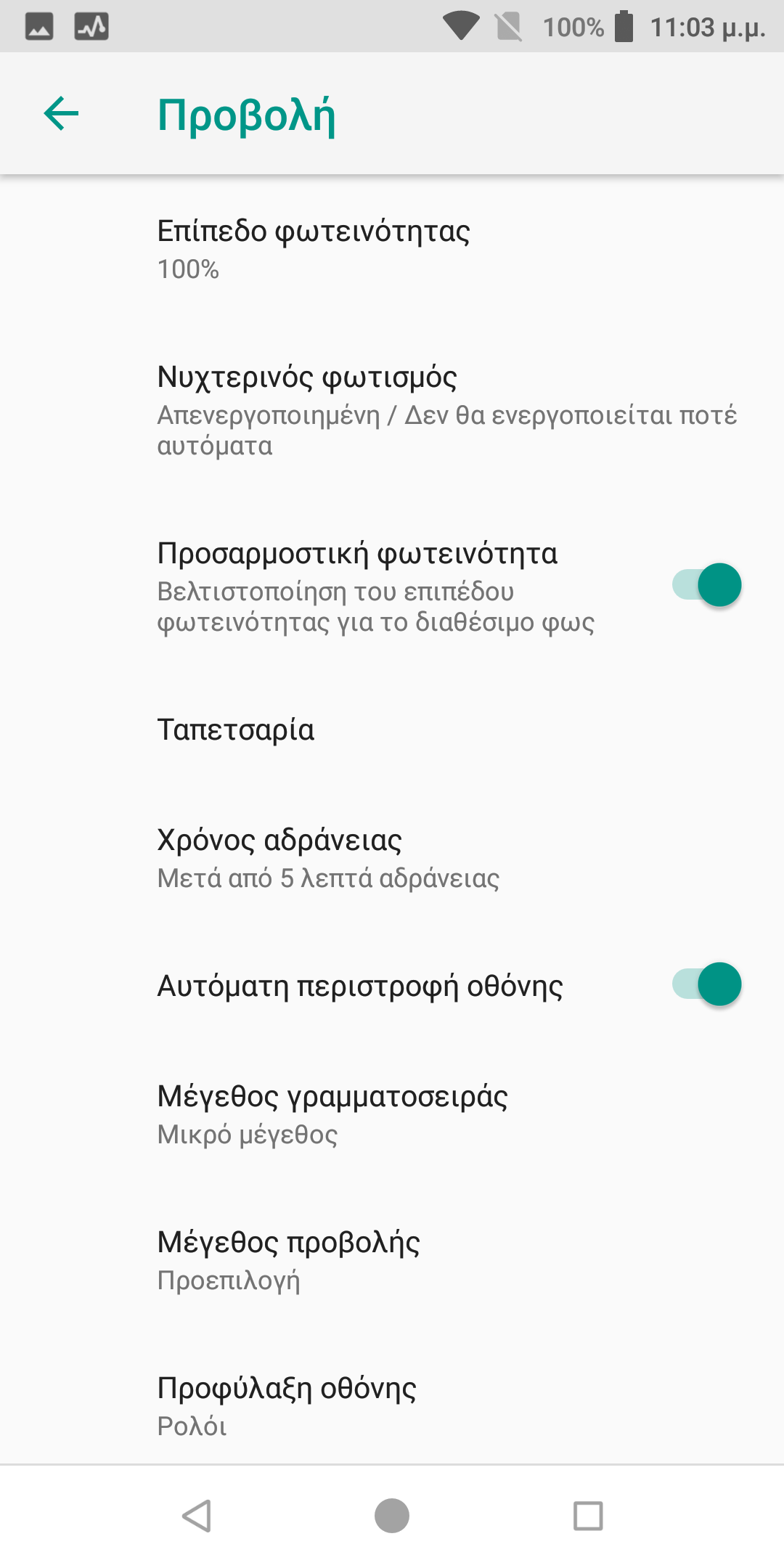Open recent apps from navigation bar

[x=588, y=1516]
